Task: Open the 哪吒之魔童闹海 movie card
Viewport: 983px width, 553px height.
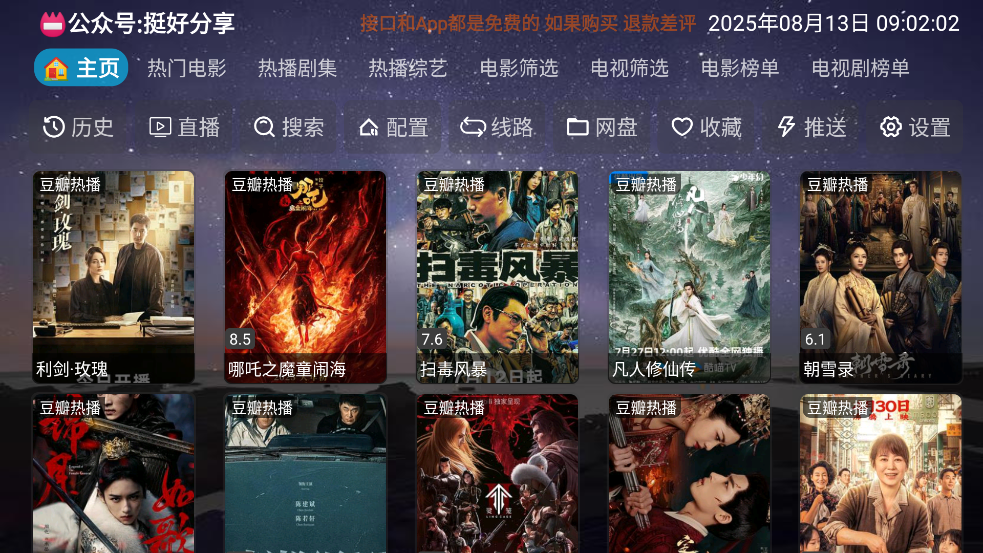Action: pos(305,276)
